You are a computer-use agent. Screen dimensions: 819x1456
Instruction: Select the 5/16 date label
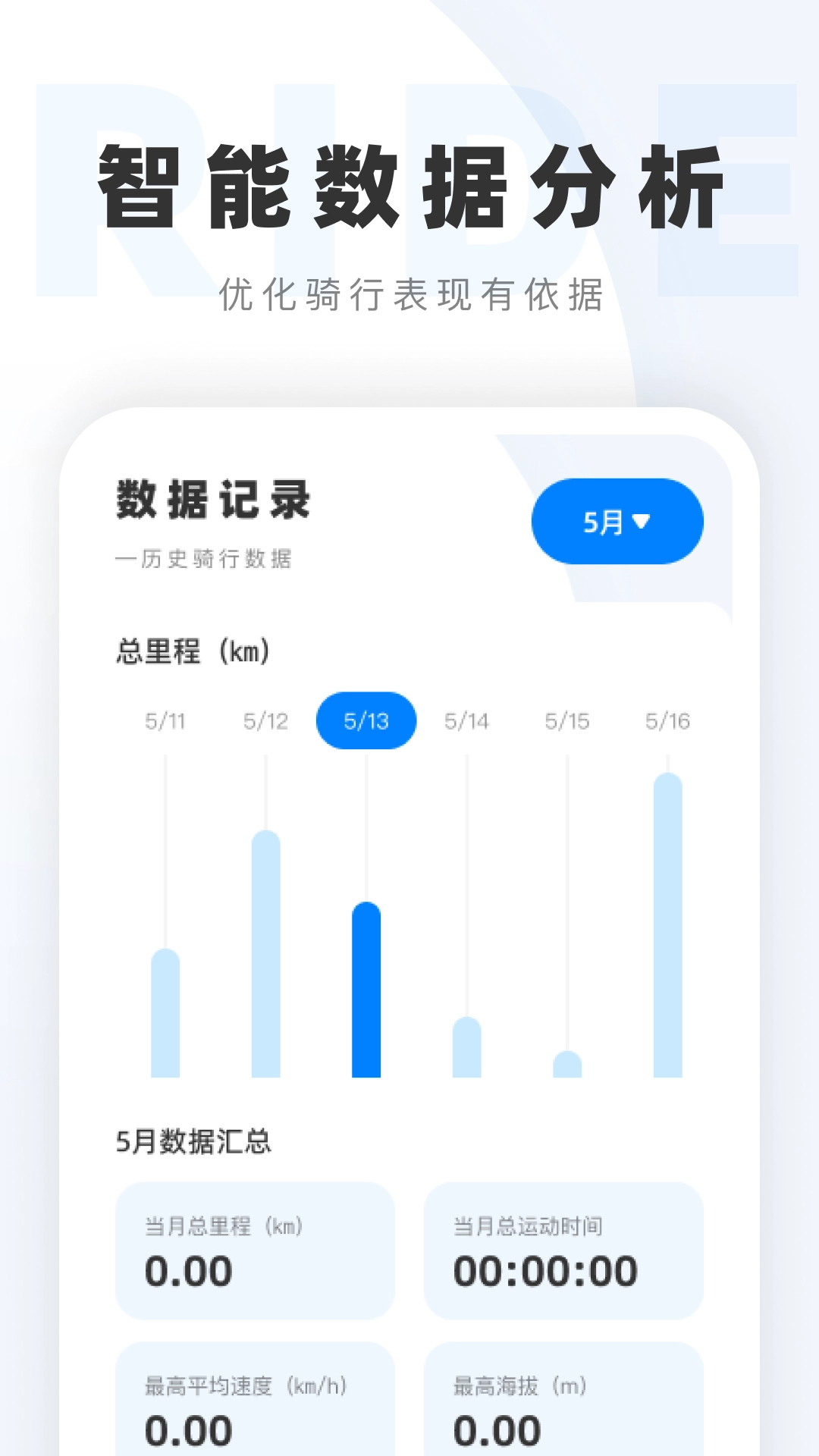(x=668, y=721)
